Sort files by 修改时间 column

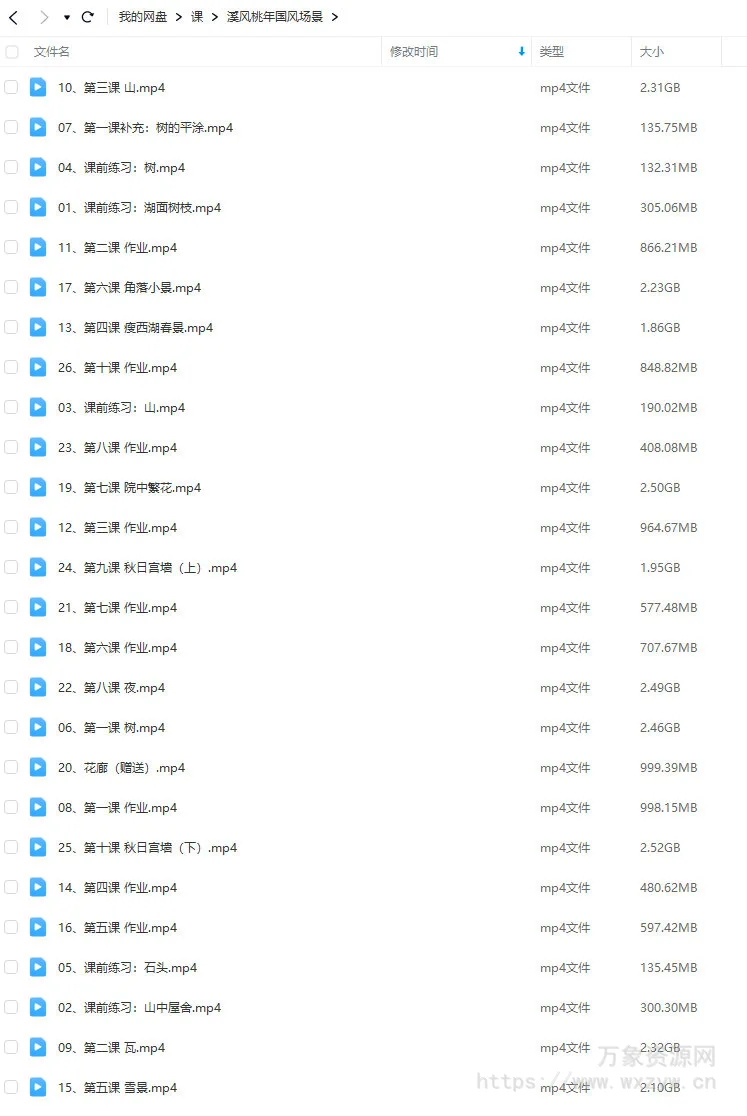coord(414,52)
